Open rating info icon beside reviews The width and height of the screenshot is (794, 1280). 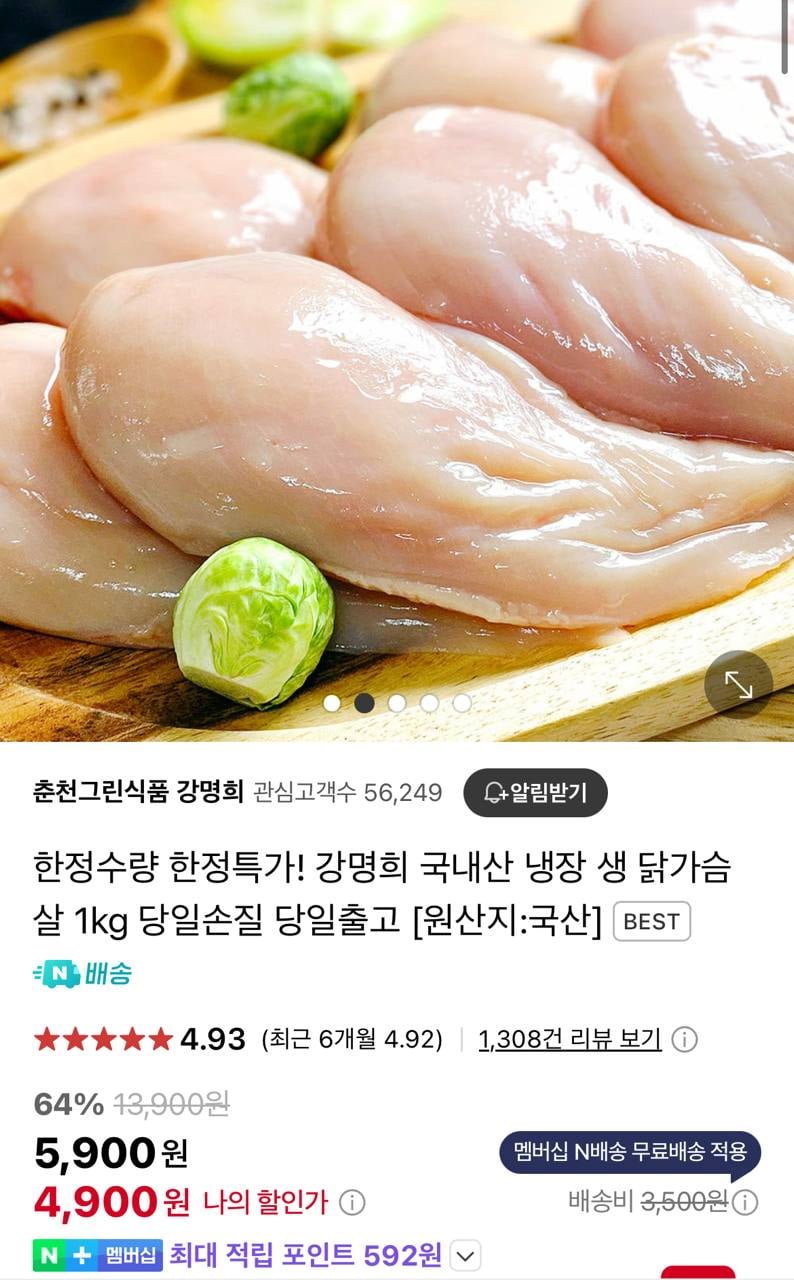(685, 1040)
